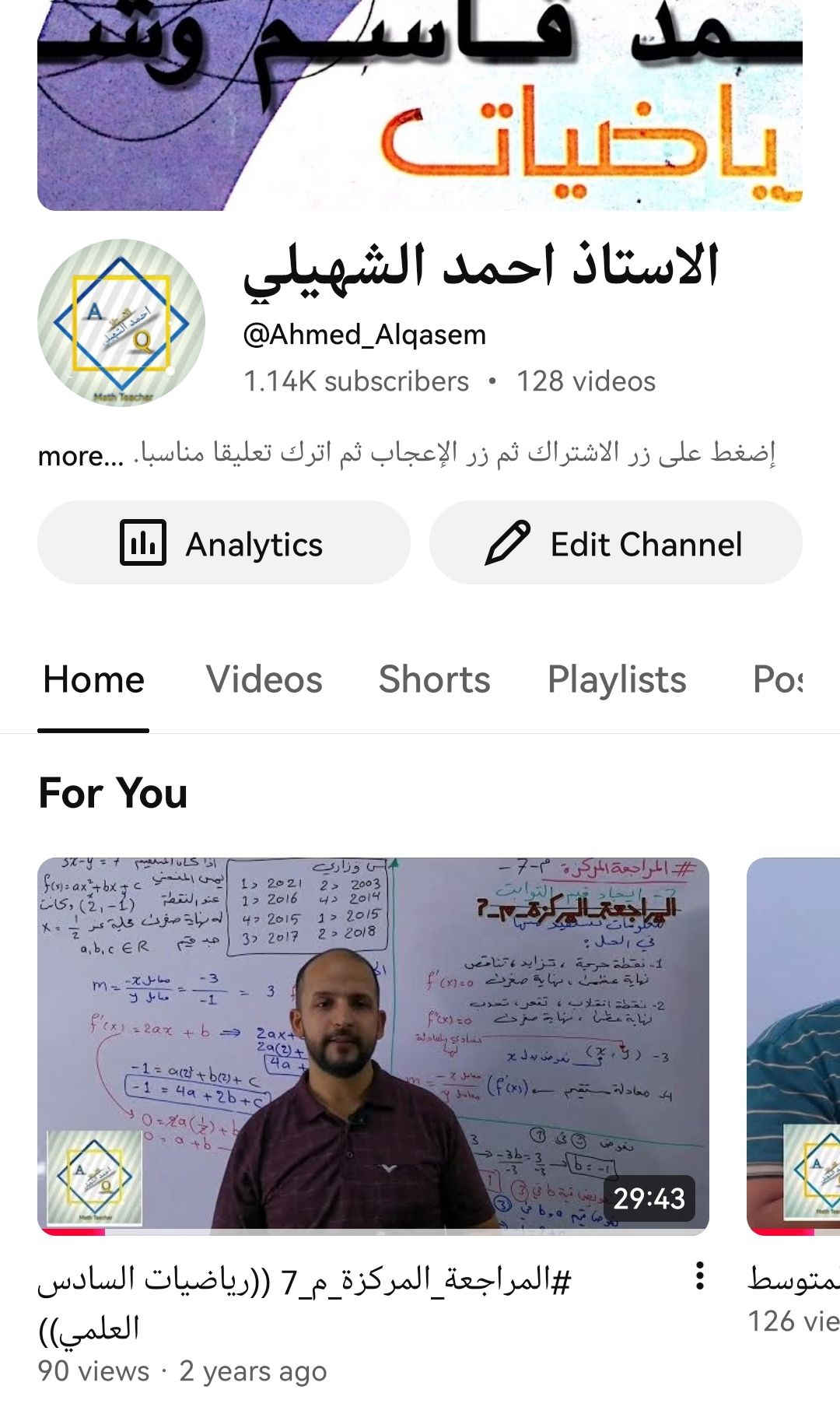View the channel profile picture
Image resolution: width=840 pixels, height=1414 pixels.
pyautogui.click(x=121, y=322)
